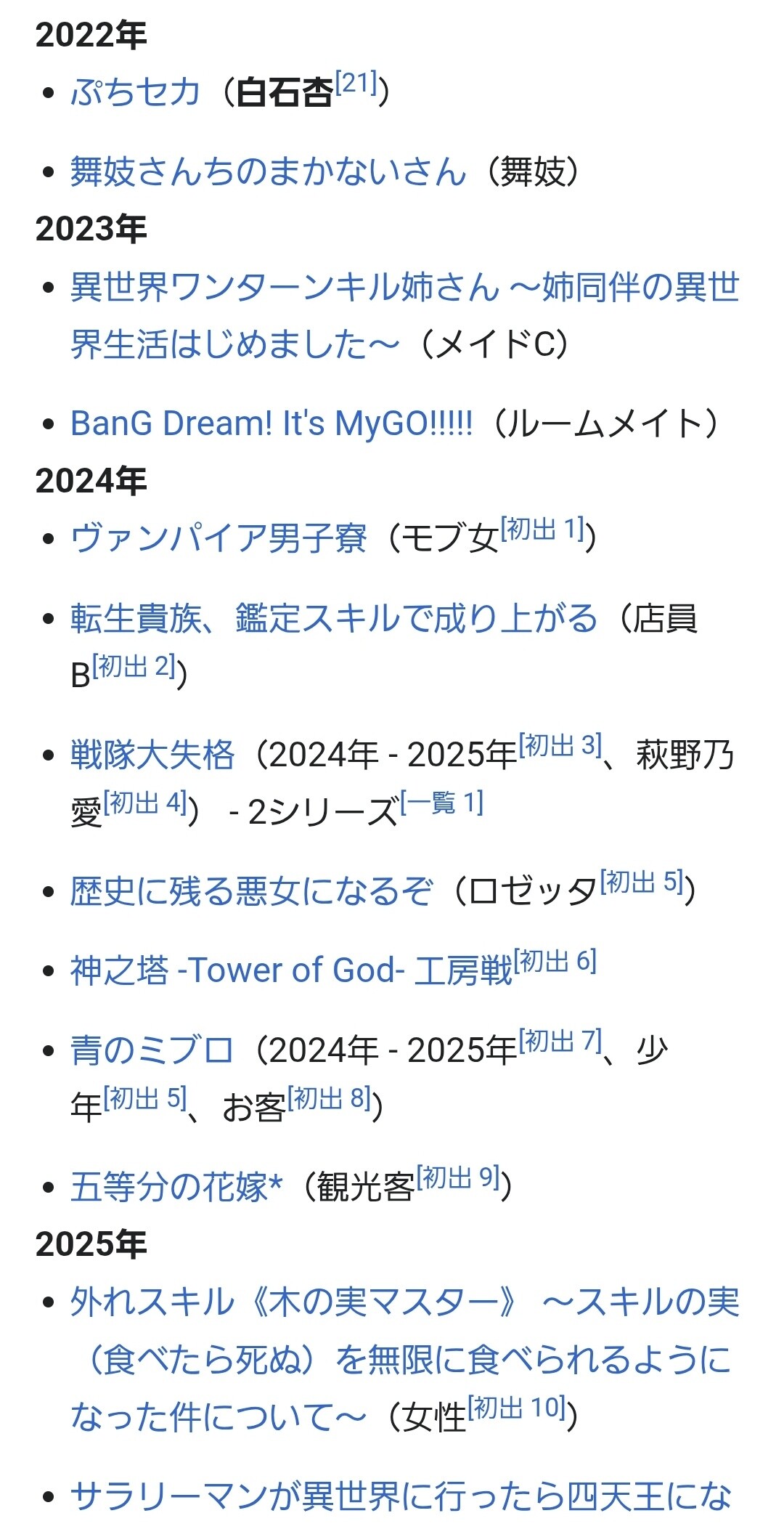
Task: Open the BanG Dream! It's MyGO!!!!! link
Action: [271, 423]
